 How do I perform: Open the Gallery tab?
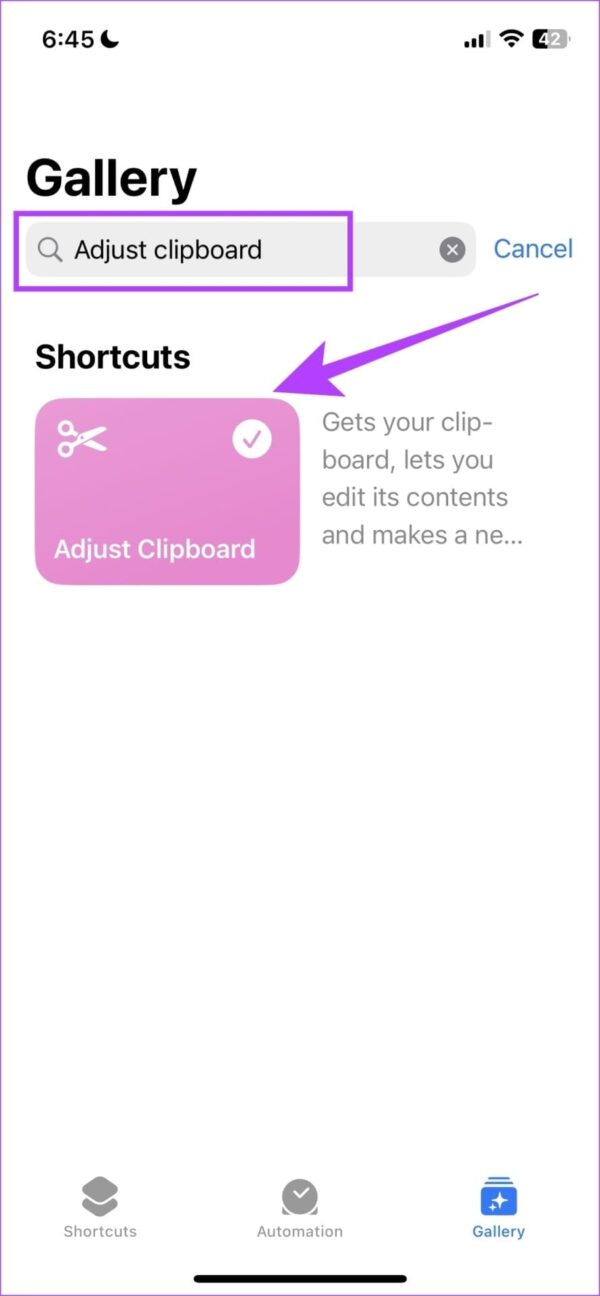click(498, 1207)
